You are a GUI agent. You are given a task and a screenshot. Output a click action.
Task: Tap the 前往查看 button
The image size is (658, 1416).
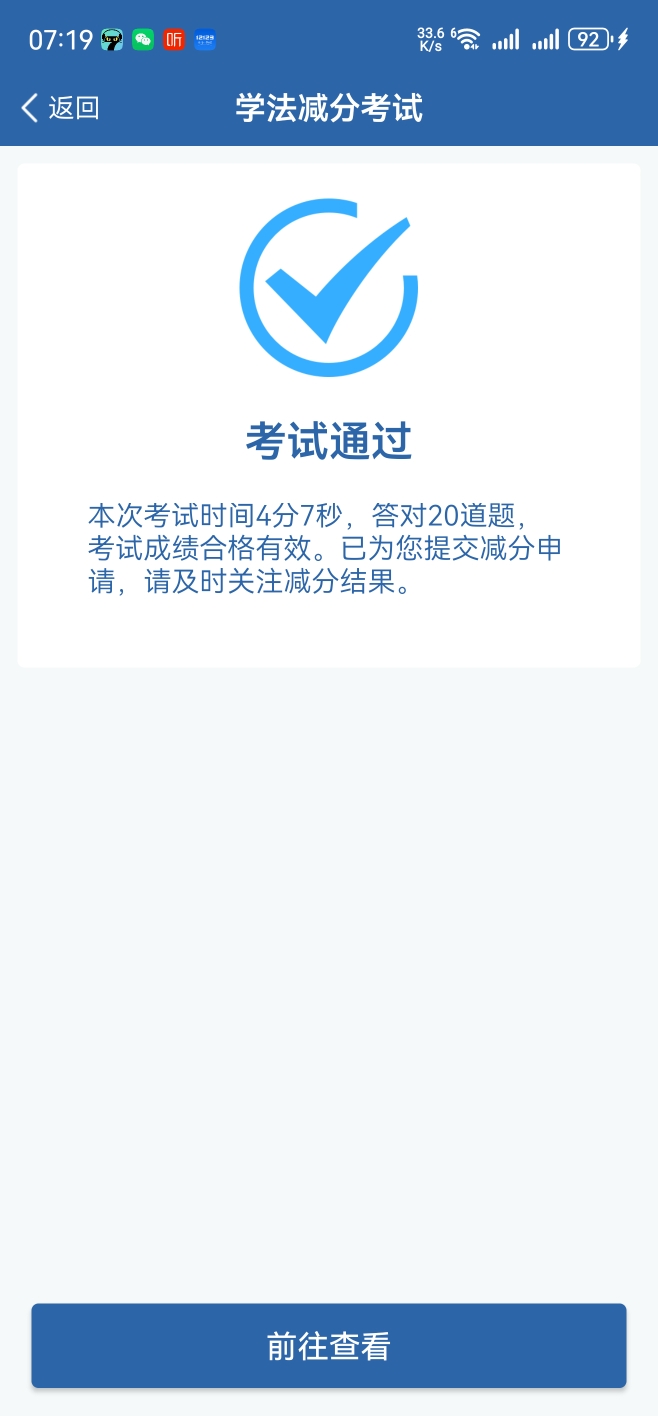328,1346
